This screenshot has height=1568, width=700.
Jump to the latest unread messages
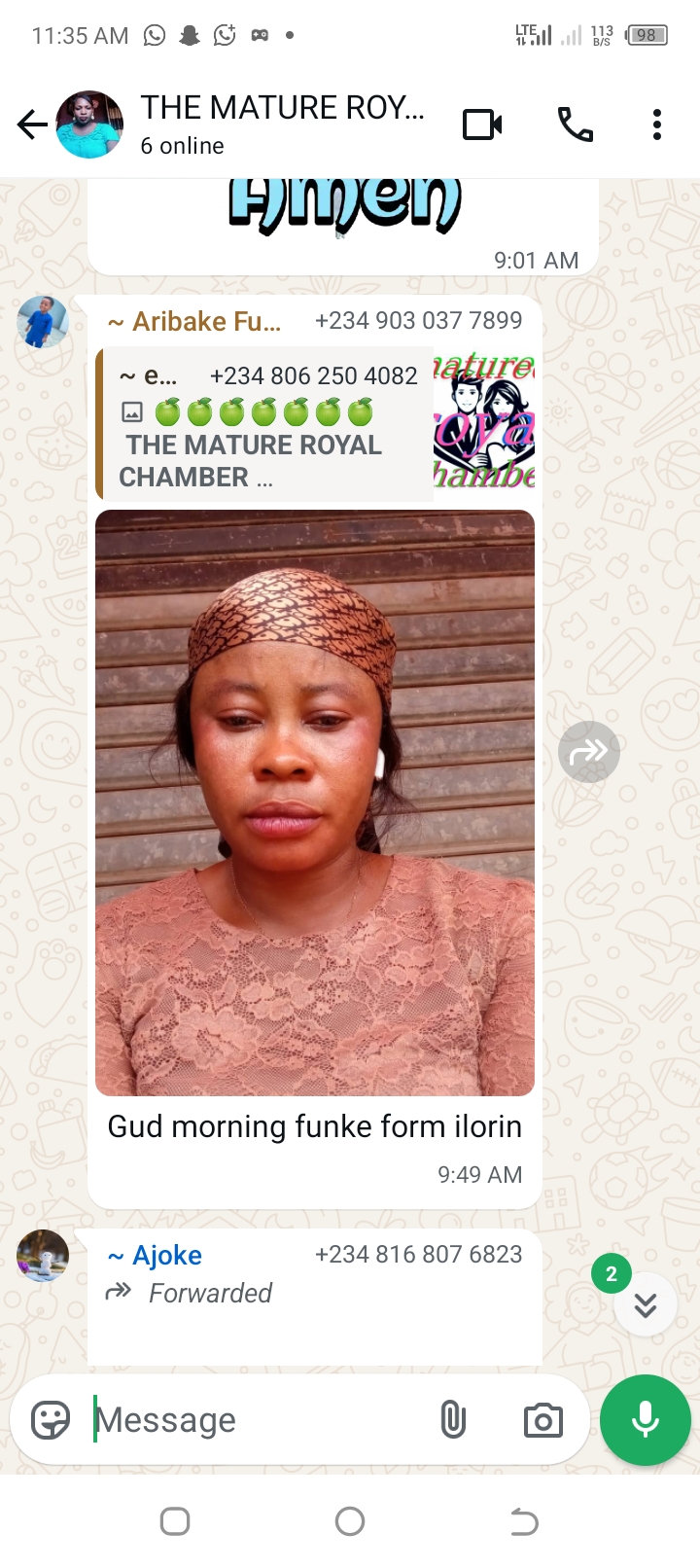pos(645,1304)
